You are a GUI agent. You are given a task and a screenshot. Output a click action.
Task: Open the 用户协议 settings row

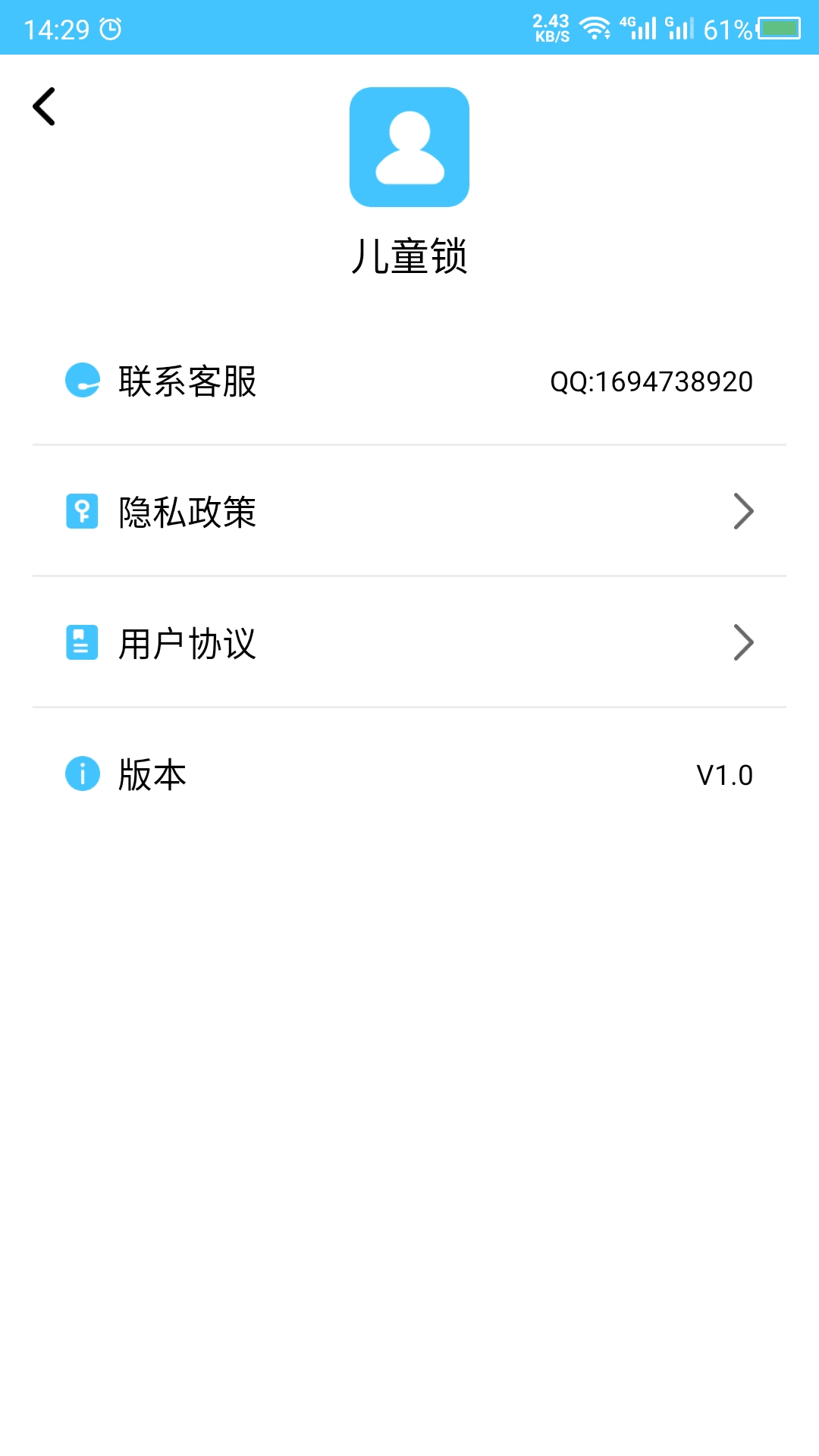tap(409, 643)
